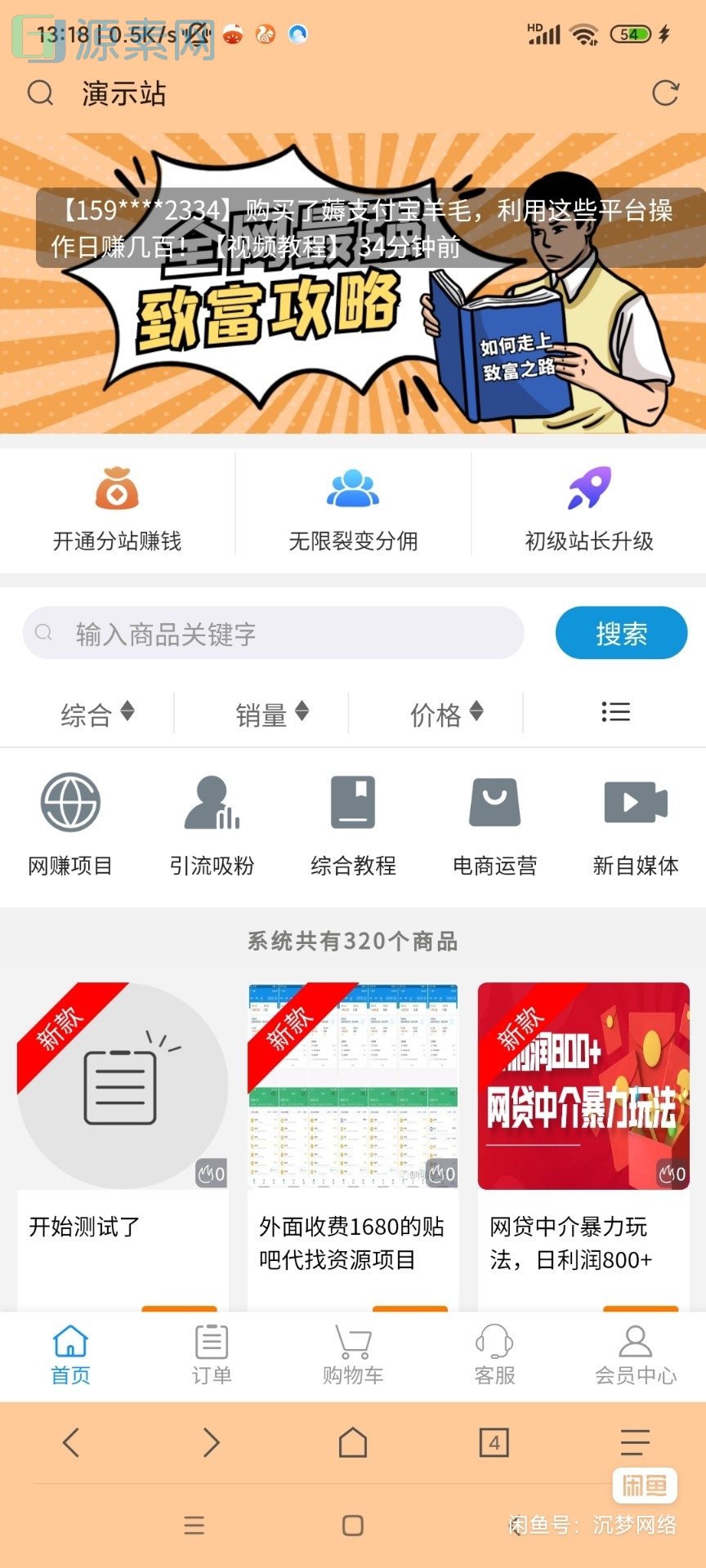Open the browser menu at bottom right

click(633, 1443)
